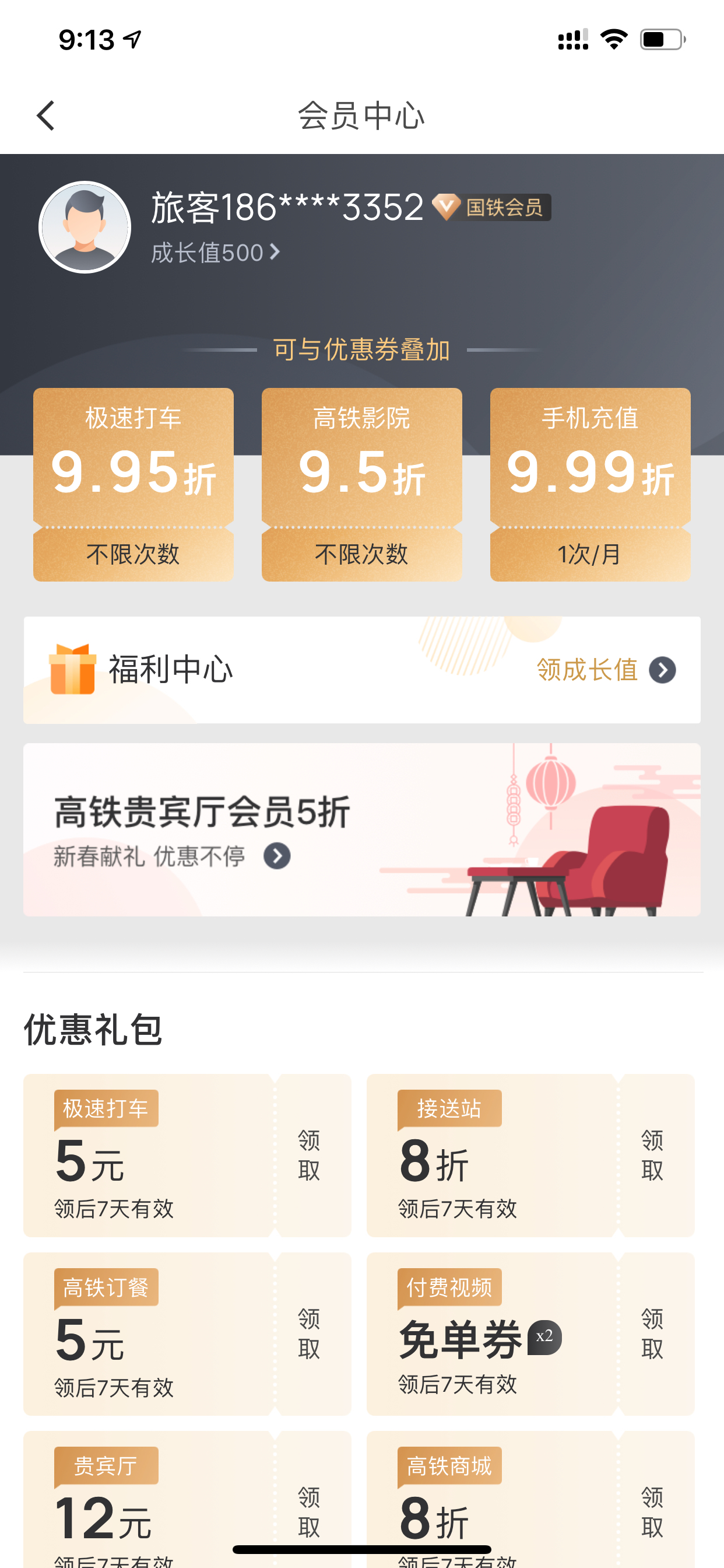Open the 高铁贵宾厅会员5折 banner
724x1568 pixels.
[x=362, y=829]
